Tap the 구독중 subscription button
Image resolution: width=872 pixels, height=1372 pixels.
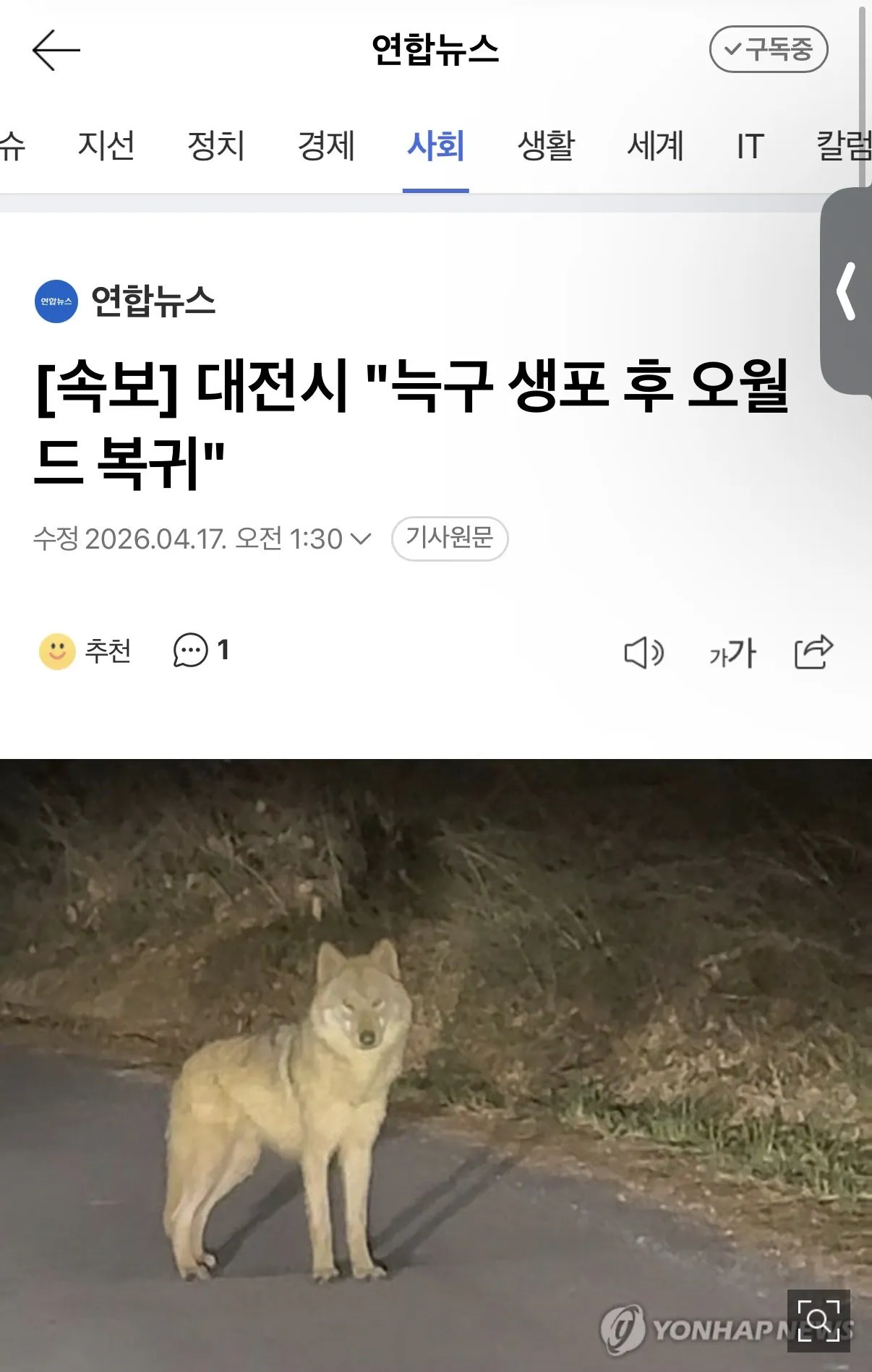tap(768, 49)
